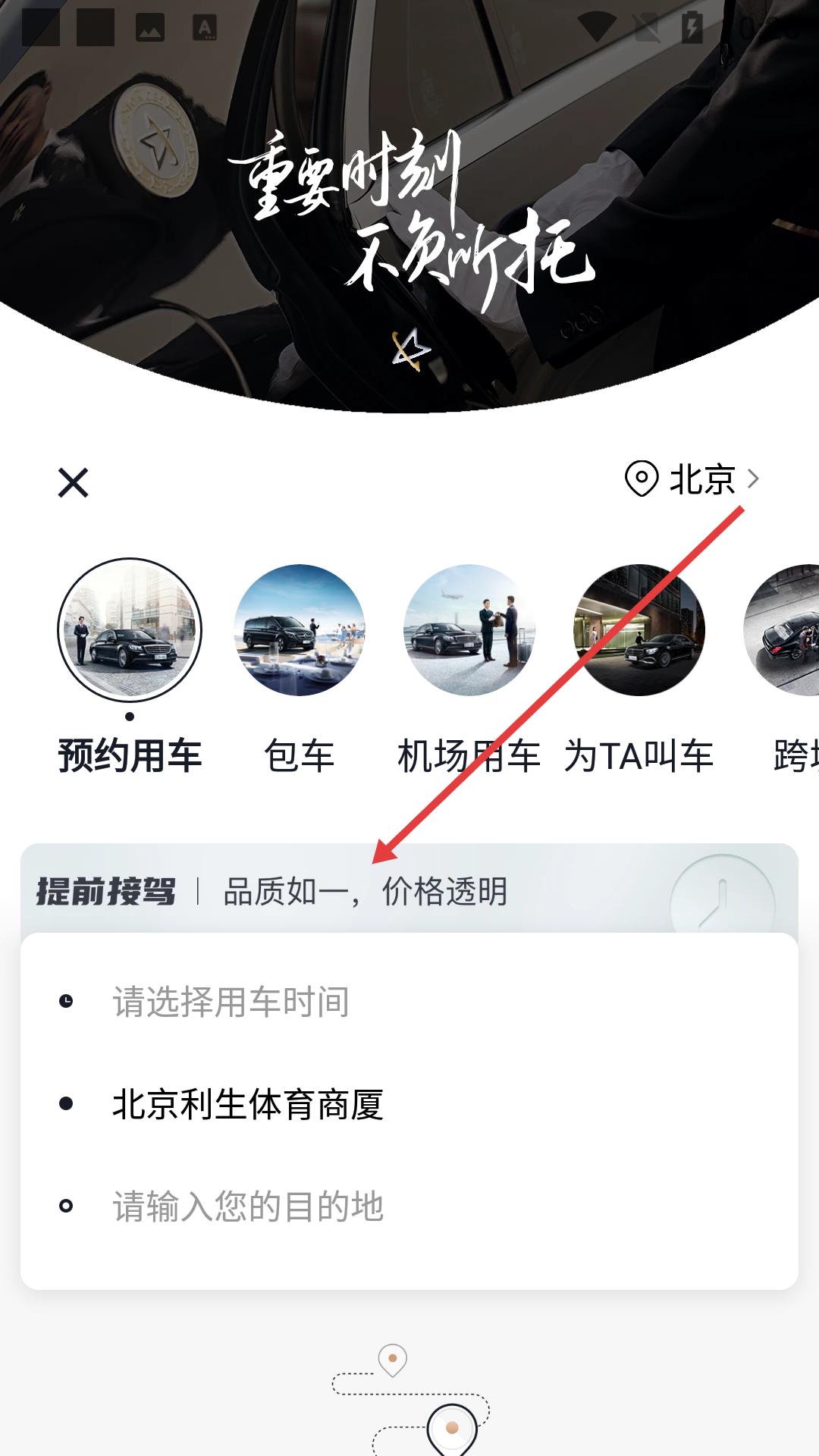Open the 北京 city selector
Image resolution: width=819 pixels, height=1456 pixels.
(692, 479)
